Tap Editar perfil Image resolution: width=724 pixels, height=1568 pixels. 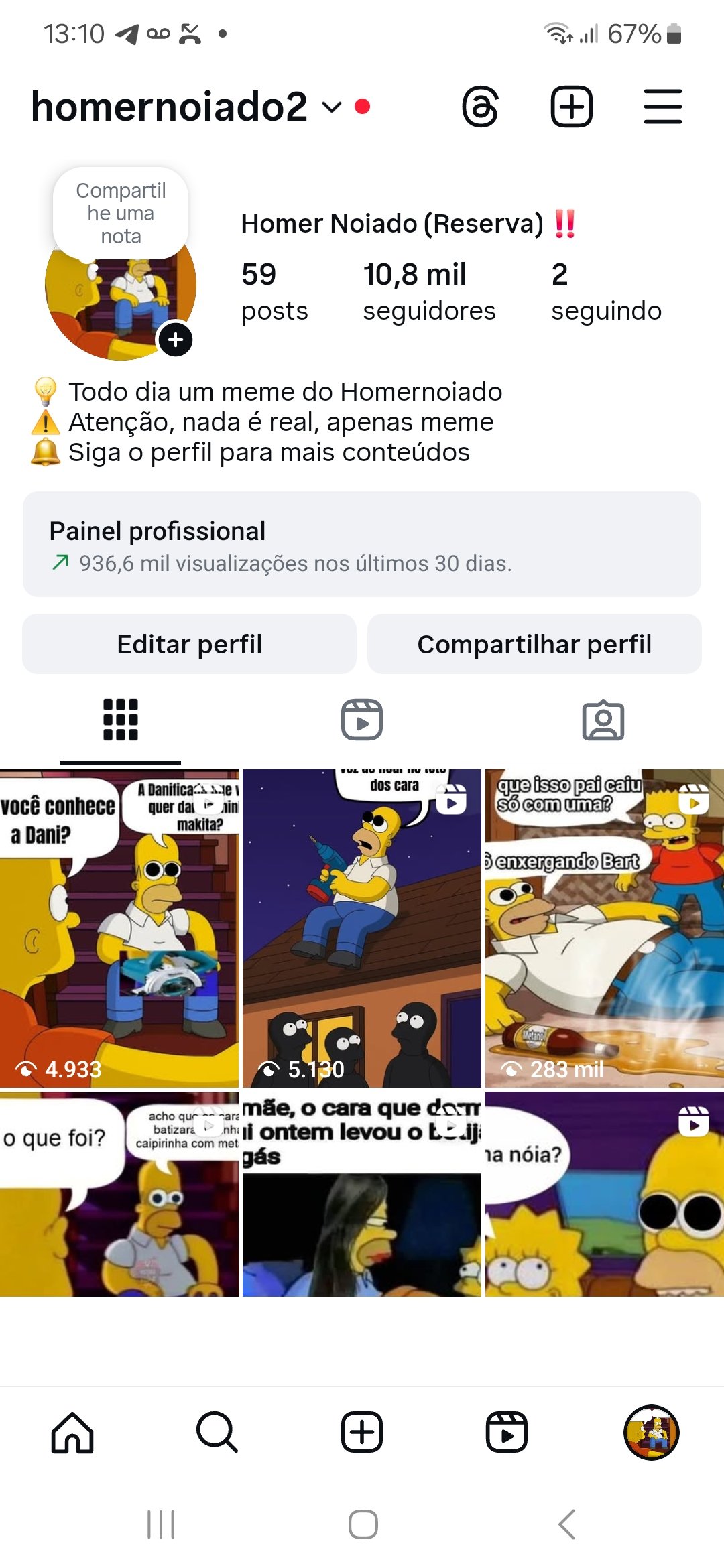[189, 644]
